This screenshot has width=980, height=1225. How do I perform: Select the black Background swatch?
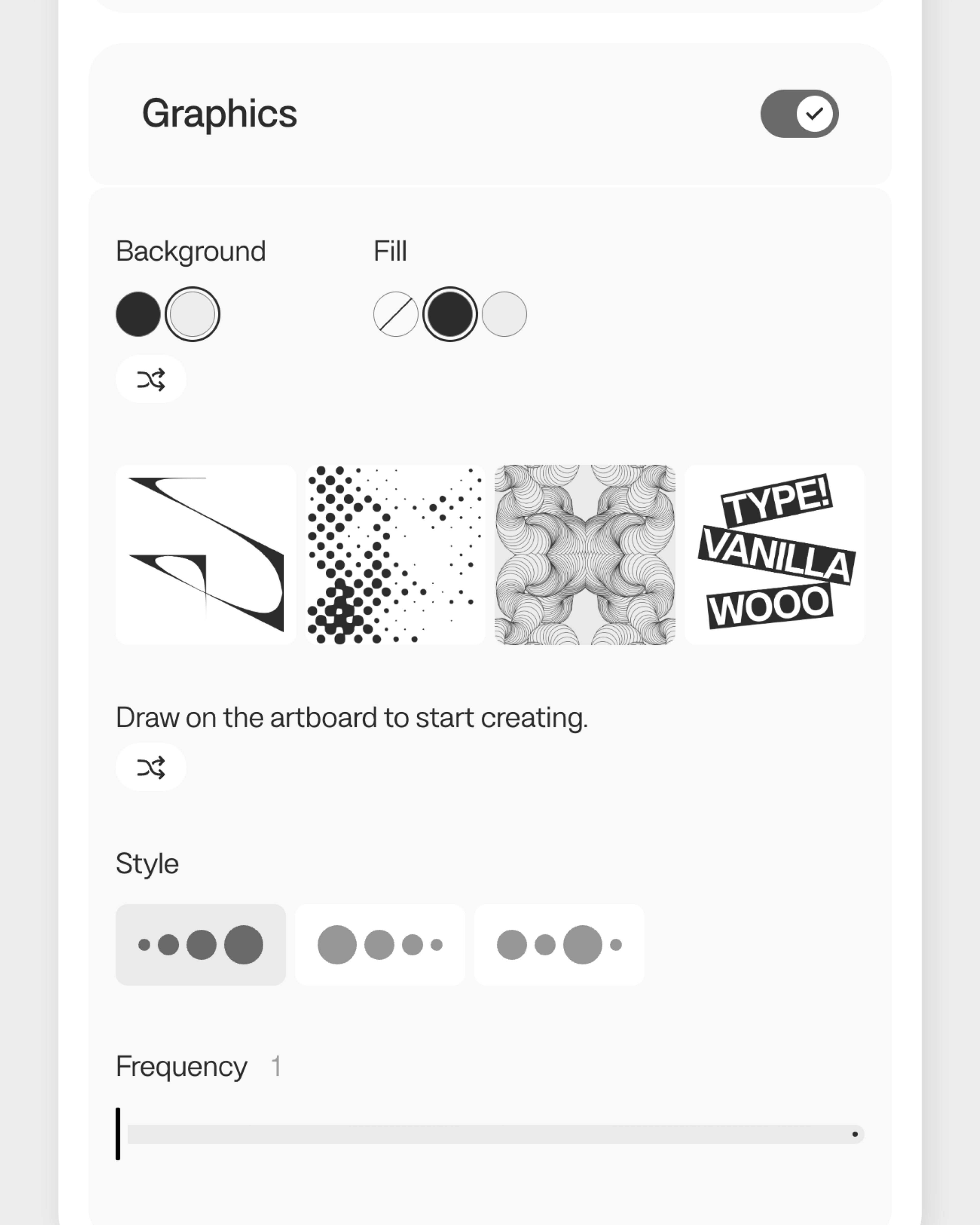click(x=138, y=314)
